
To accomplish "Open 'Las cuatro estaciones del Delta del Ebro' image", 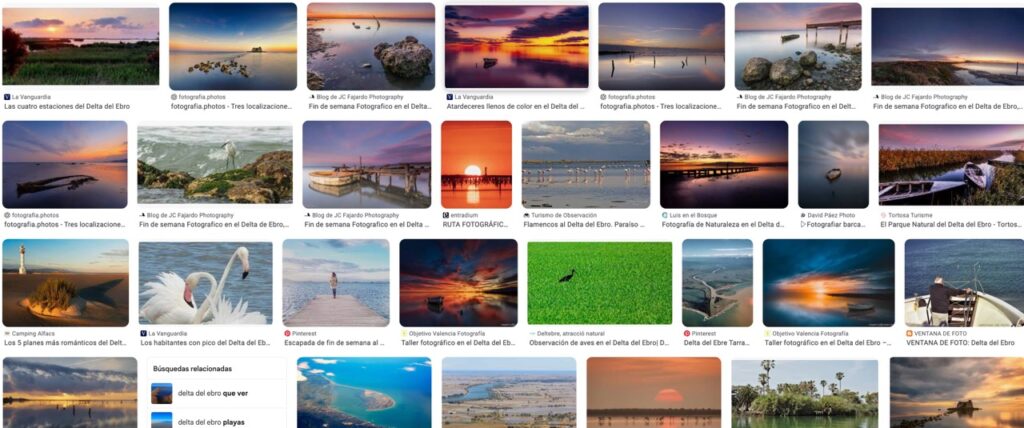I will pos(80,46).
